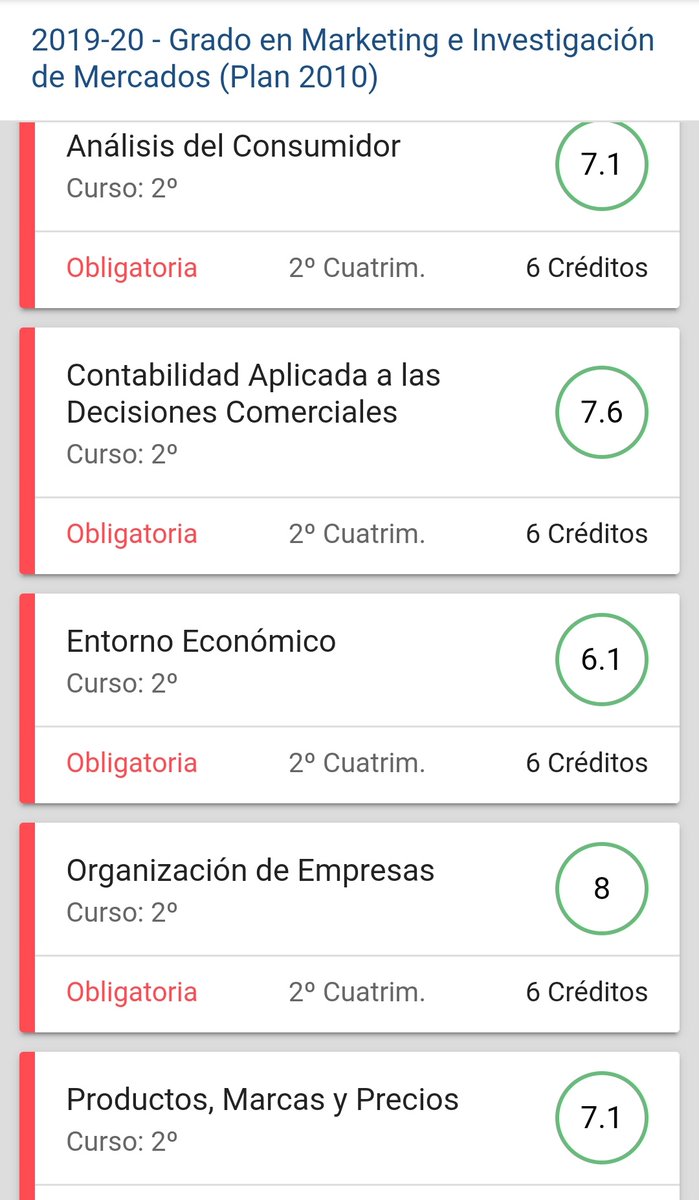Tap the Productos, Marcas y Precios card
The height and width of the screenshot is (1200, 699).
[x=262, y=1099]
